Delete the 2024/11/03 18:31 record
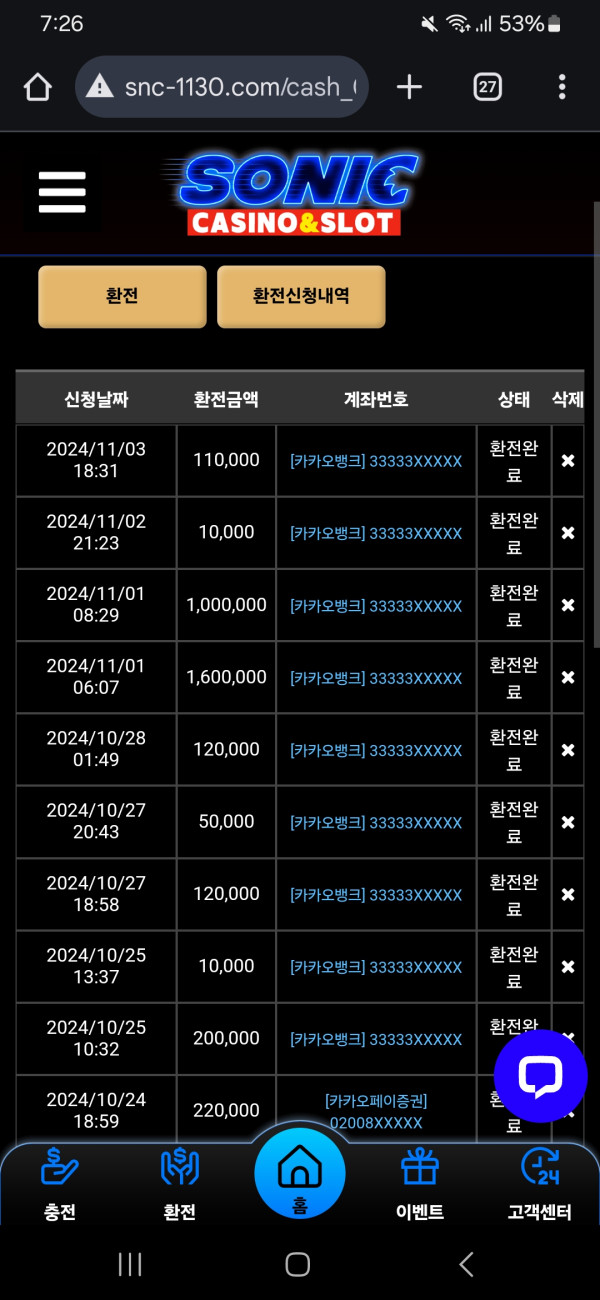Image resolution: width=600 pixels, height=1300 pixels. pyautogui.click(x=568, y=461)
